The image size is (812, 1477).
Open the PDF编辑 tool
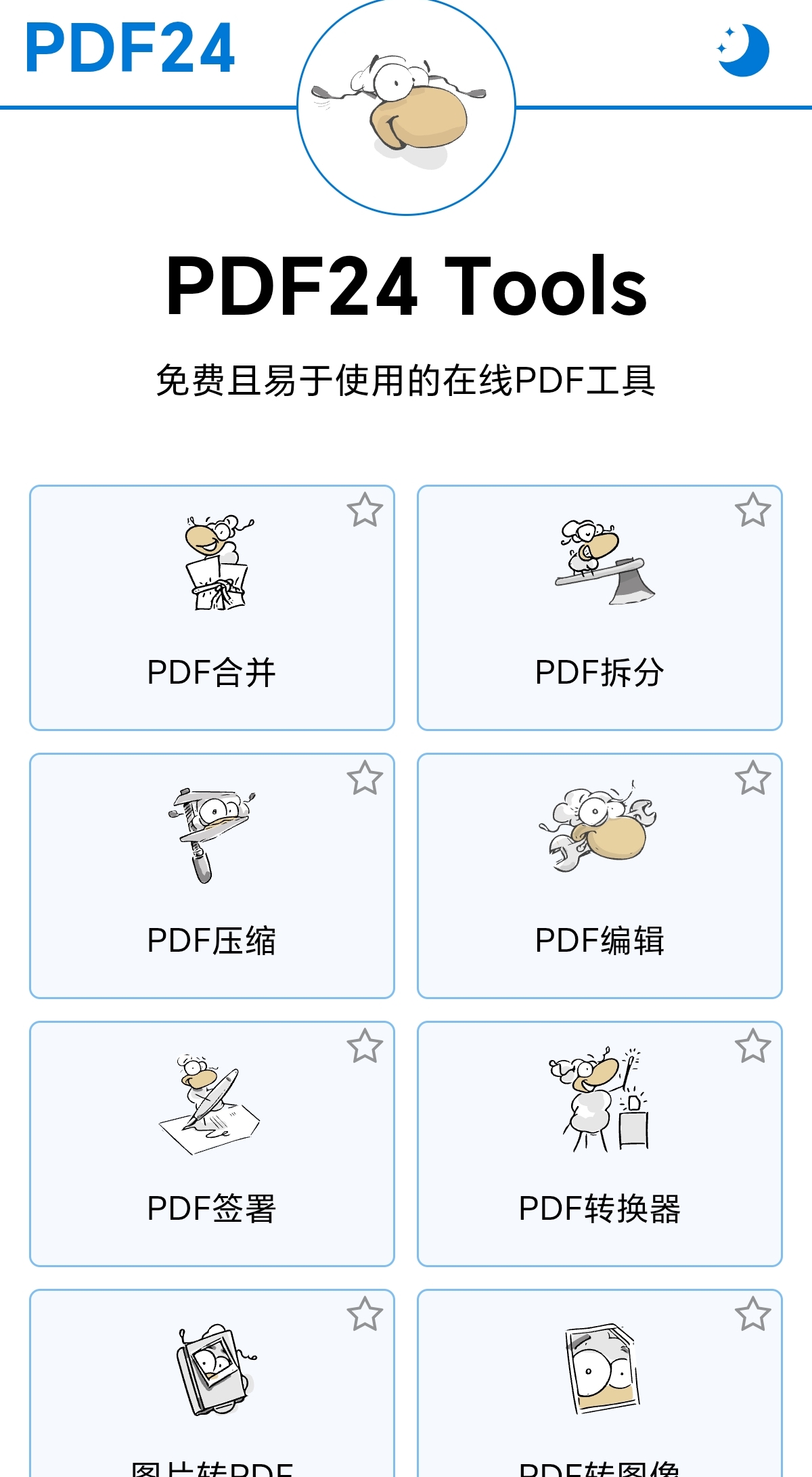tap(600, 877)
